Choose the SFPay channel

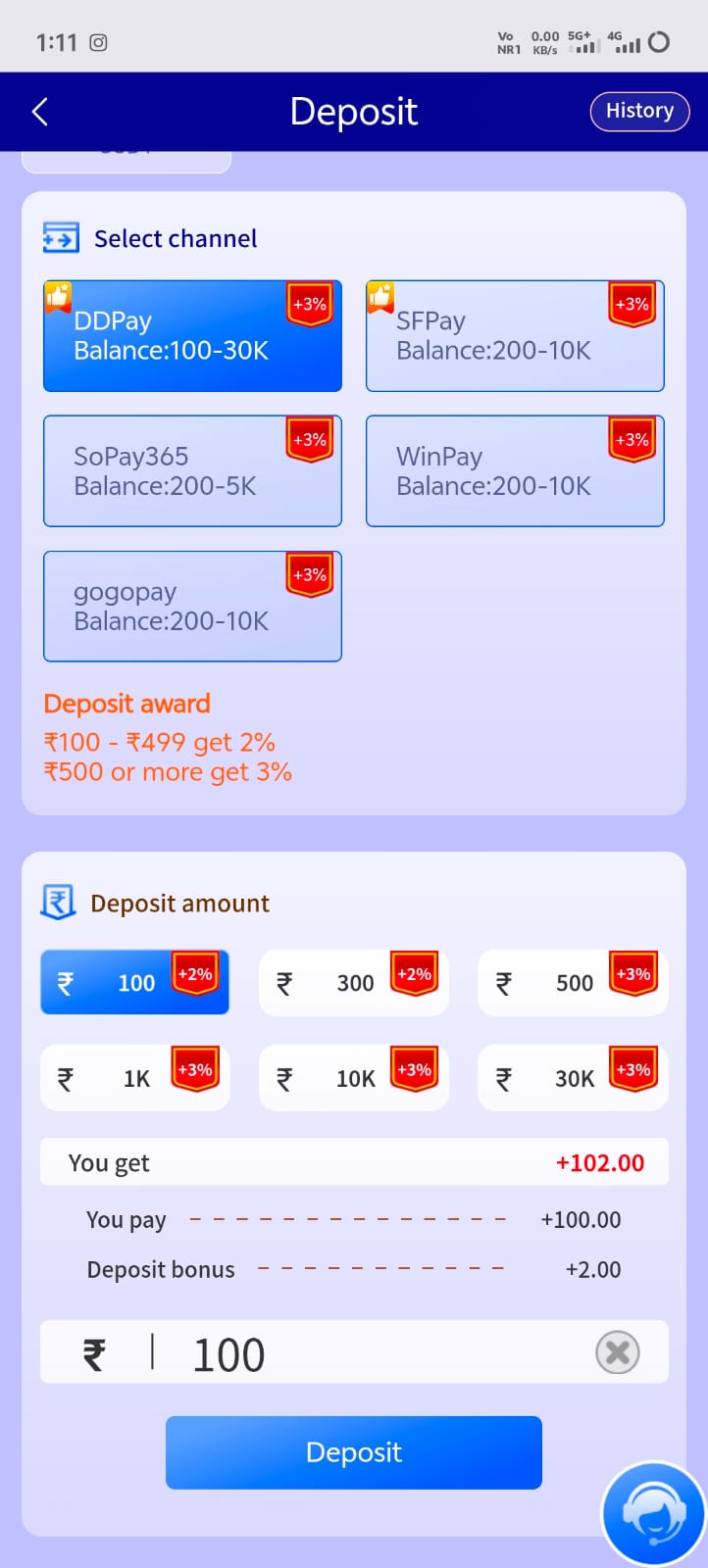coord(515,336)
